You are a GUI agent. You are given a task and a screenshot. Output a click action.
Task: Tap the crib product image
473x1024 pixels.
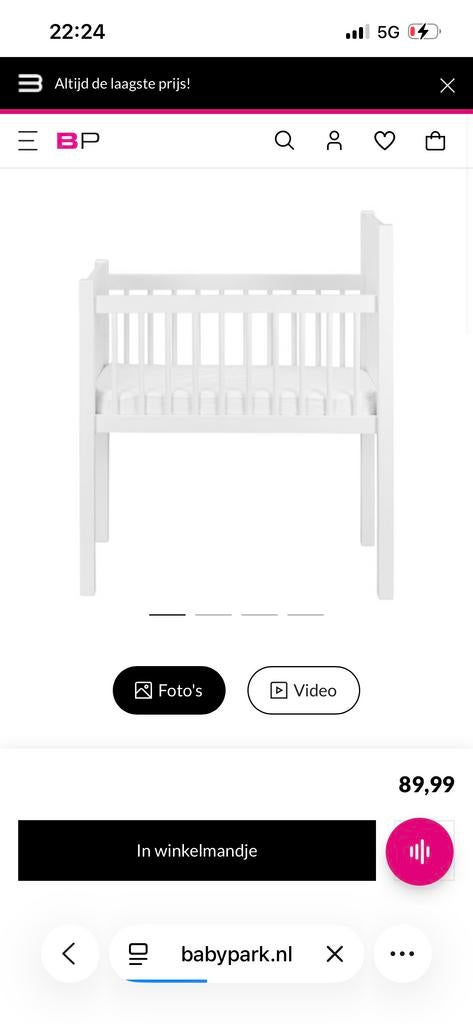236,404
